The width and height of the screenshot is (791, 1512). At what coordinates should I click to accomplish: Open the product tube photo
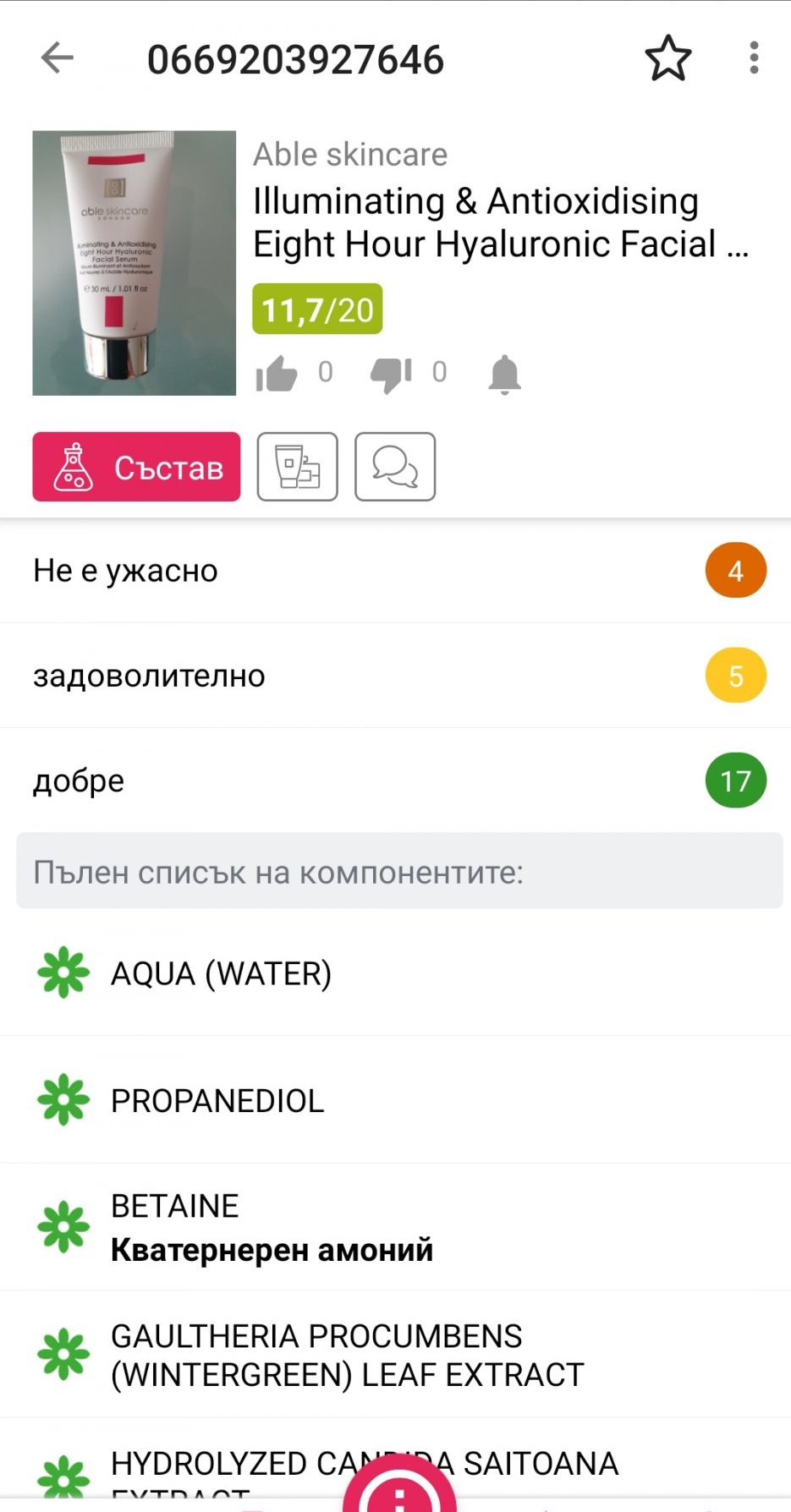(x=135, y=263)
